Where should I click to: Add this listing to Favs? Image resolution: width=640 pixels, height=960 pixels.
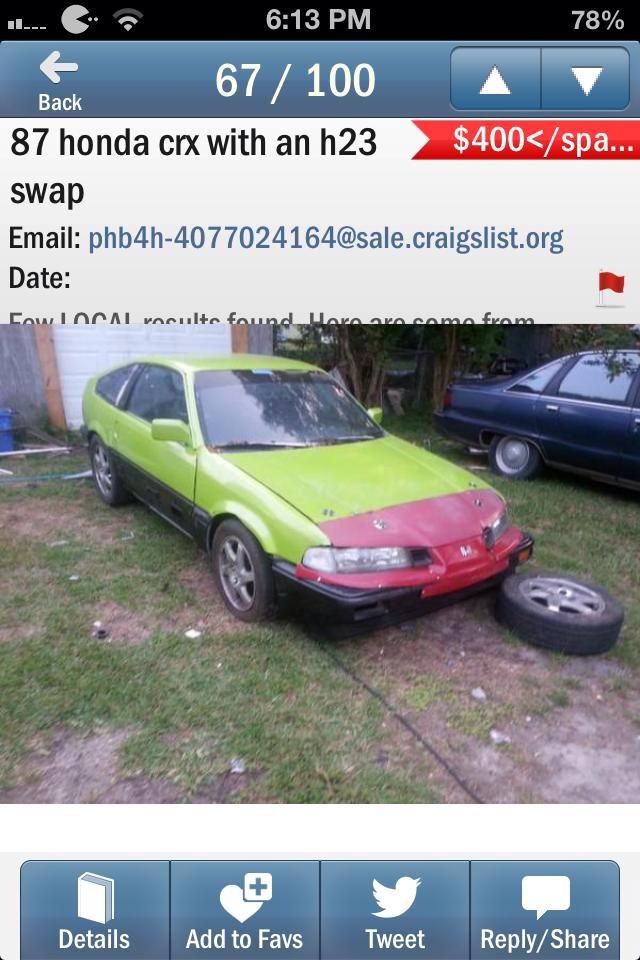click(245, 910)
